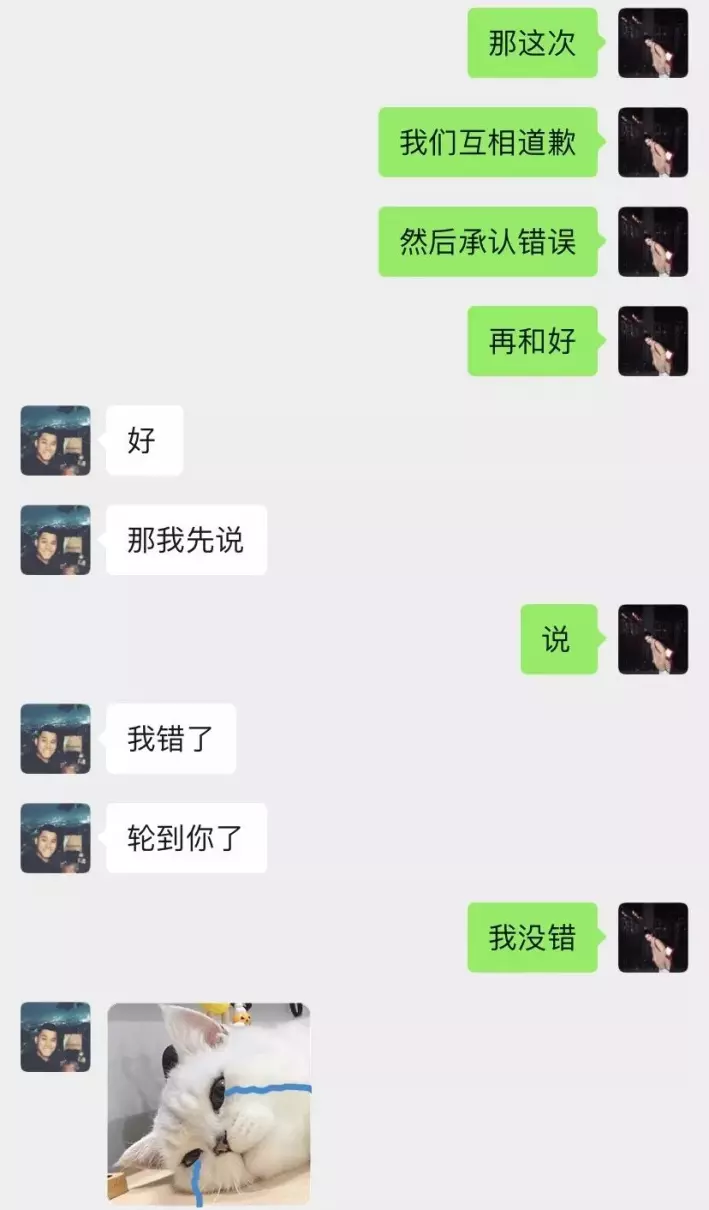Open sender's avatar beside "我错了" message
The image size is (709, 1210).
[x=56, y=739]
